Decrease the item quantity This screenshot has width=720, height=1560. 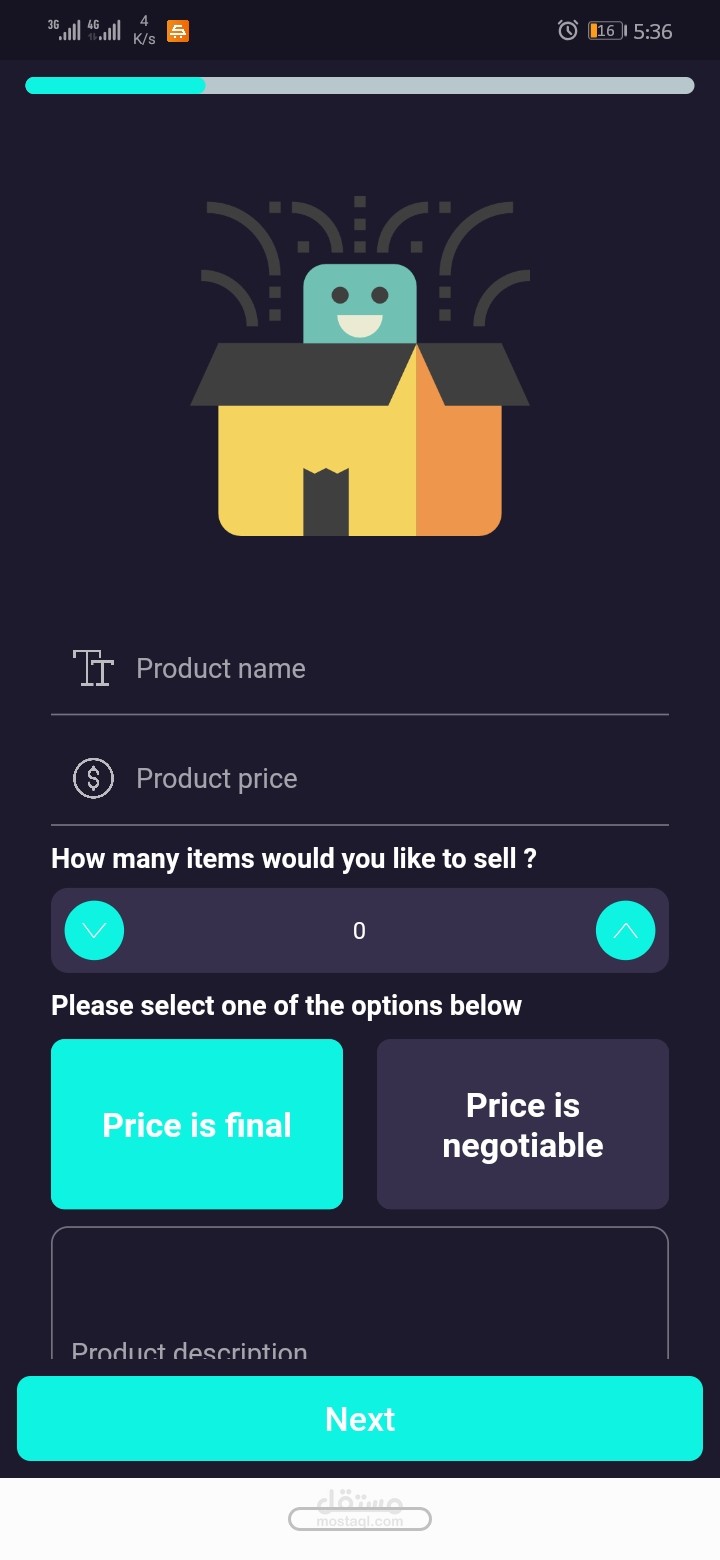point(94,931)
